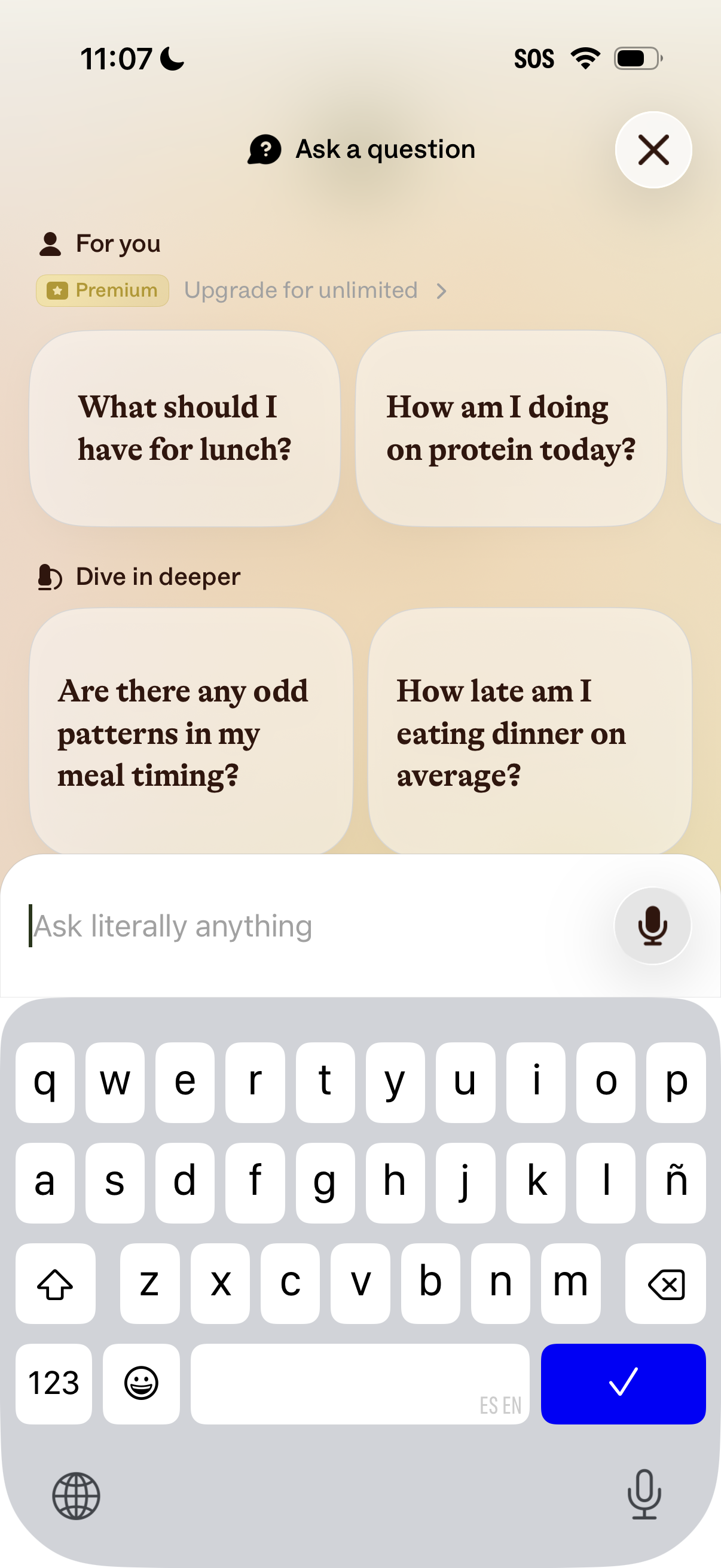Toggle the Shift key on the keyboard
Screen dimensions: 721x1568
point(56,1284)
